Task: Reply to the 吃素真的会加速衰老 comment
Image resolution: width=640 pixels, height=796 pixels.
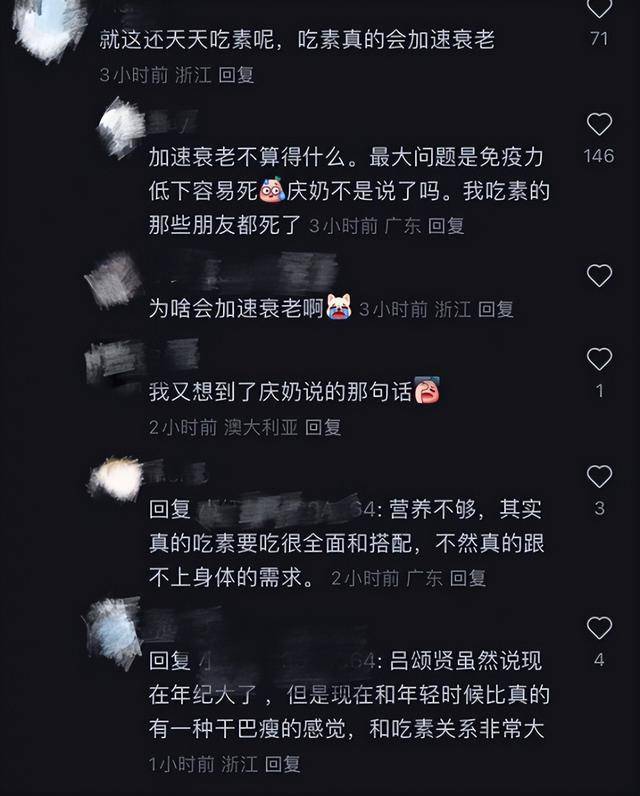Action: pyautogui.click(x=236, y=74)
